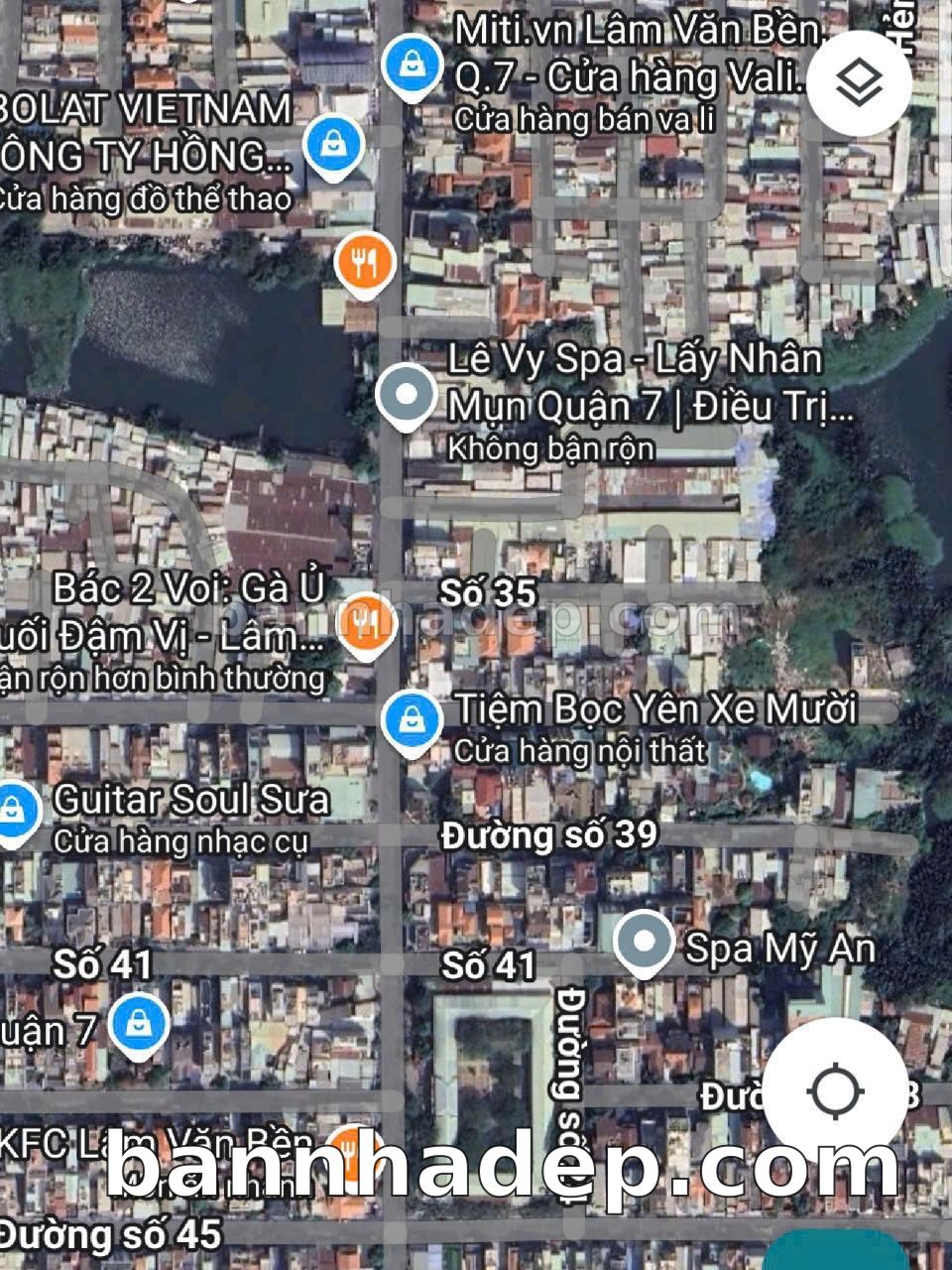Select the Tiệm Bọc Yên Xe Mười pin

point(407,721)
